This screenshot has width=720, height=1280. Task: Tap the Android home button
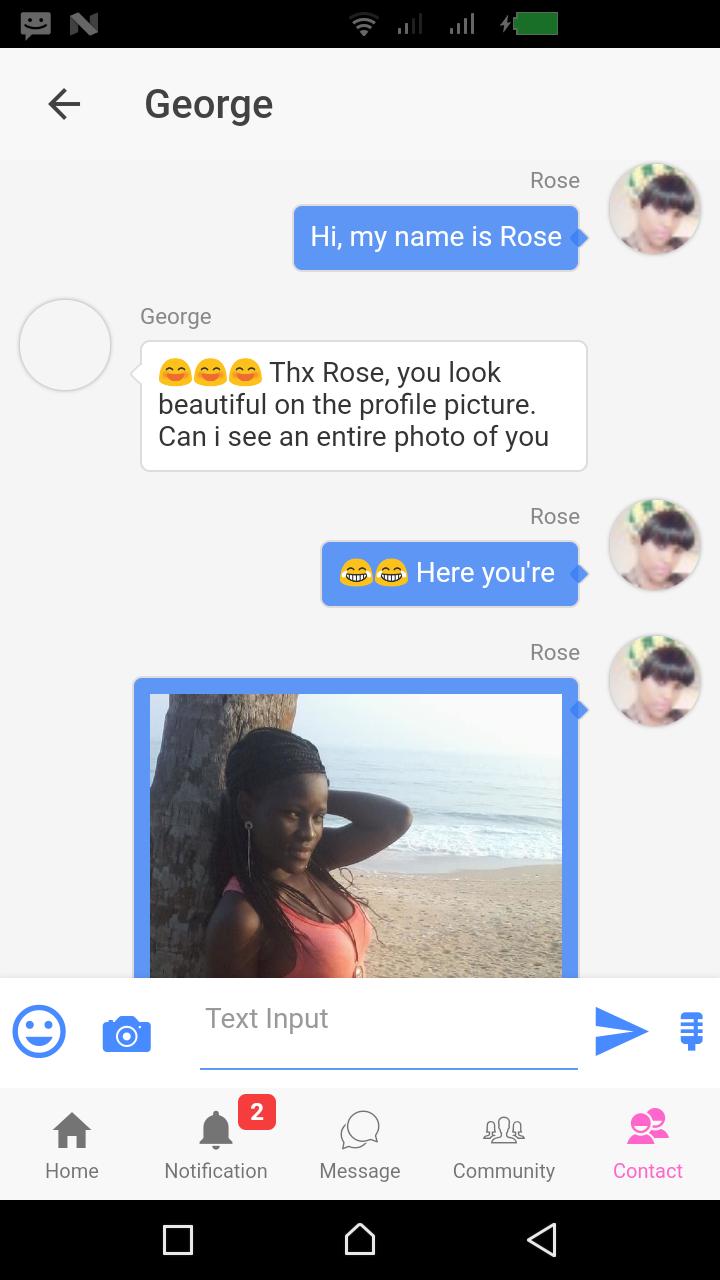pos(360,1240)
